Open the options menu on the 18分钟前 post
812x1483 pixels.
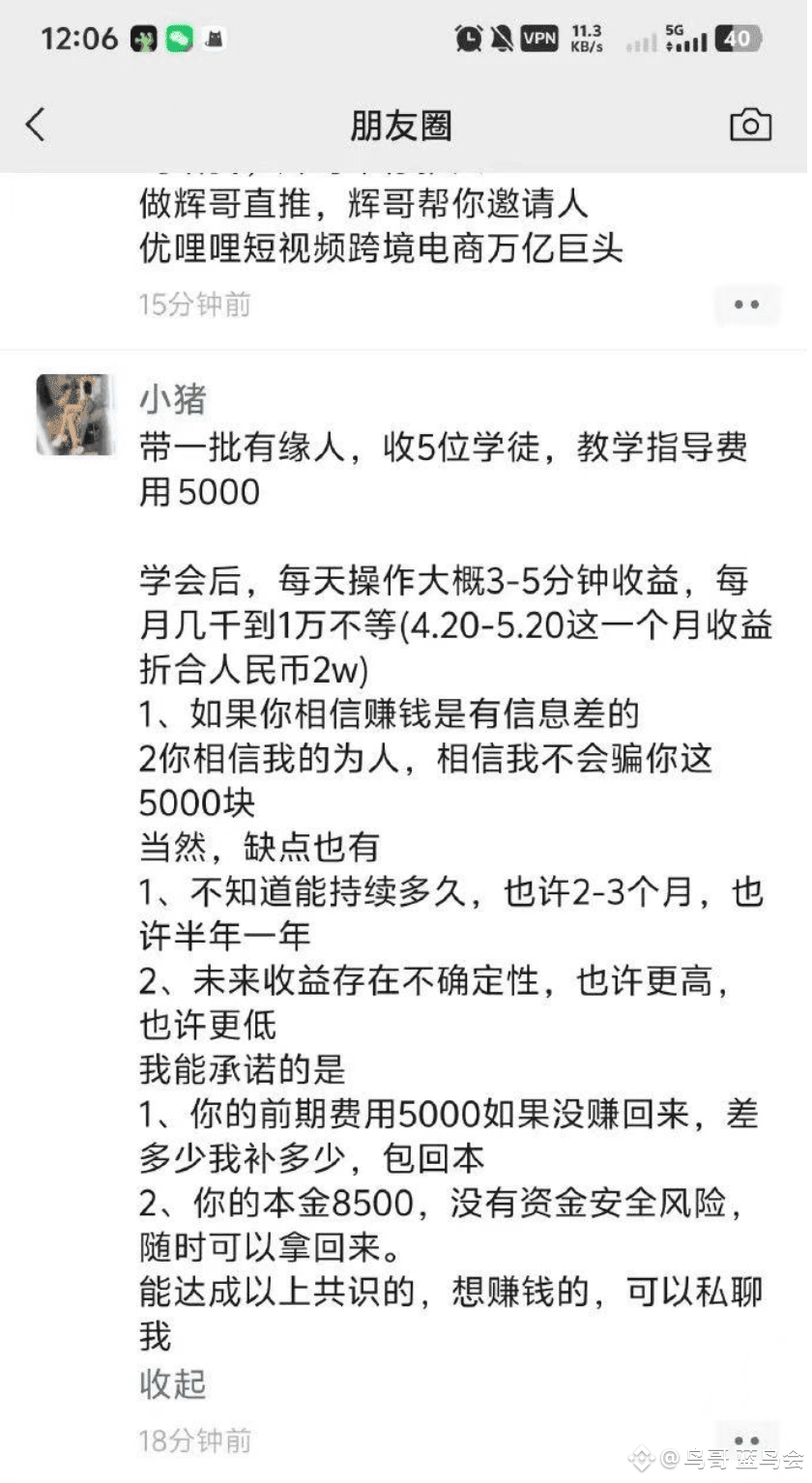[746, 1439]
